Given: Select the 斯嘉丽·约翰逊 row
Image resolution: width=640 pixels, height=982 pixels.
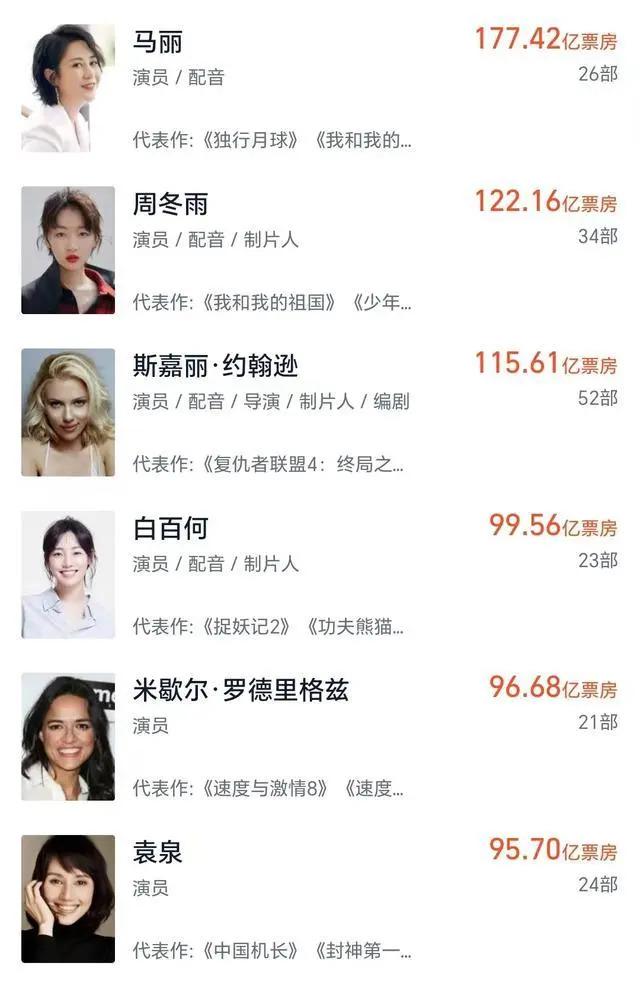Looking at the screenshot, I should point(215,366).
